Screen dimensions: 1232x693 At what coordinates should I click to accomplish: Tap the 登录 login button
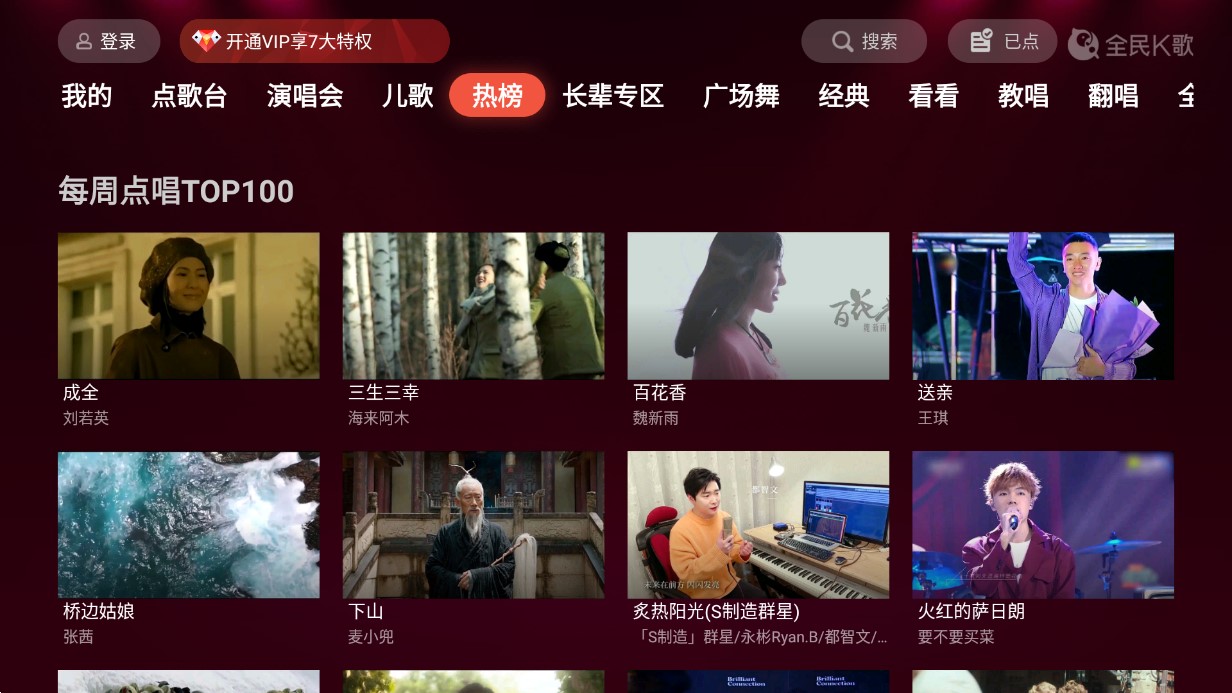(108, 41)
